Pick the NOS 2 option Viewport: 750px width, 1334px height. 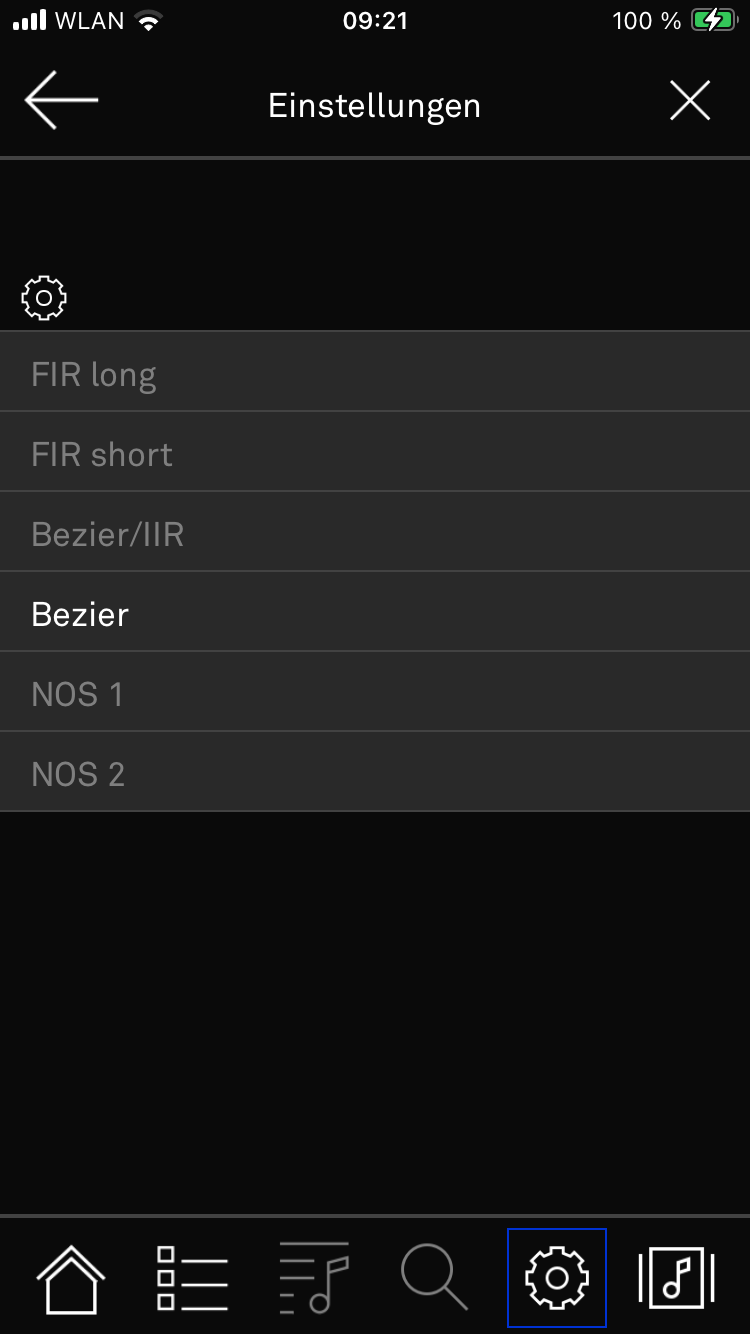coord(375,771)
